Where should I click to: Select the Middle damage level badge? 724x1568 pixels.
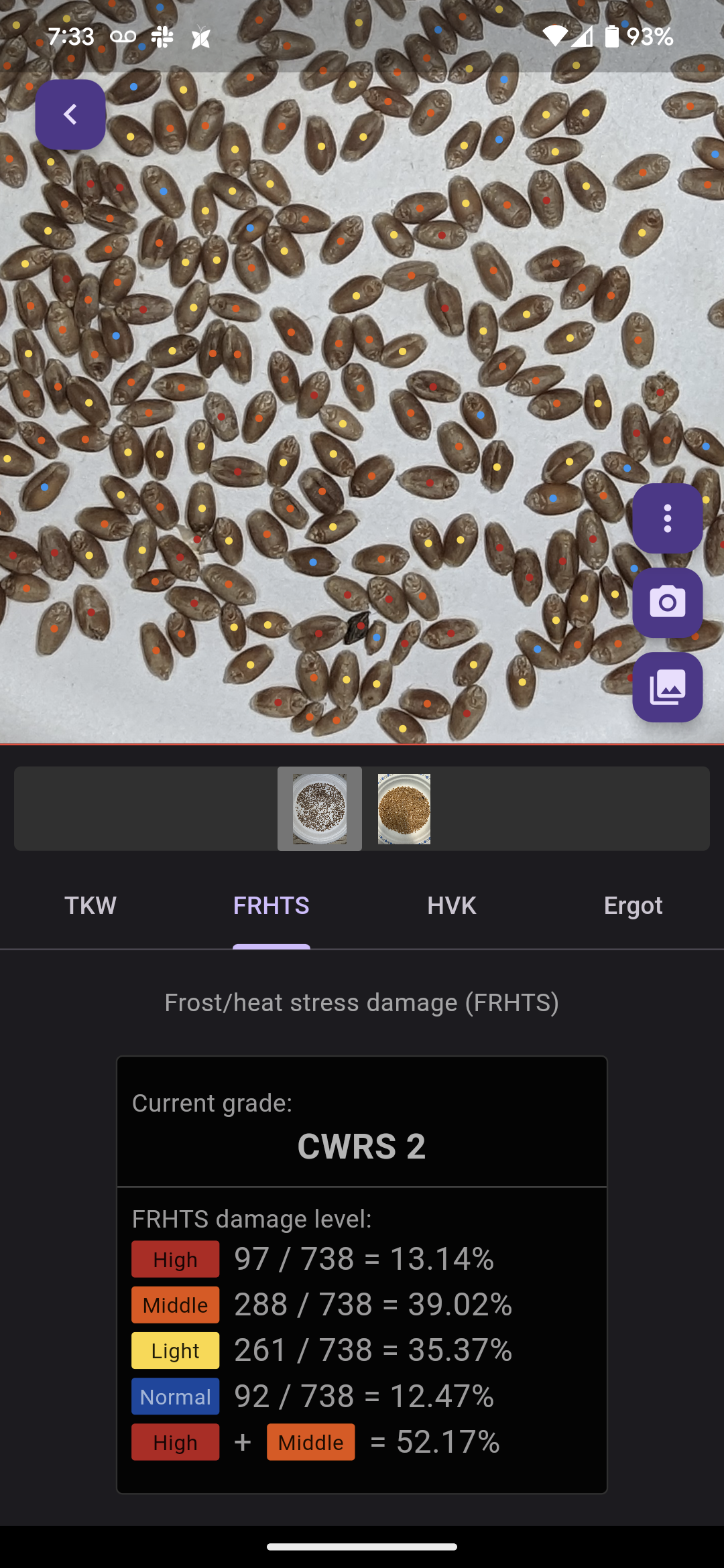tap(174, 1305)
